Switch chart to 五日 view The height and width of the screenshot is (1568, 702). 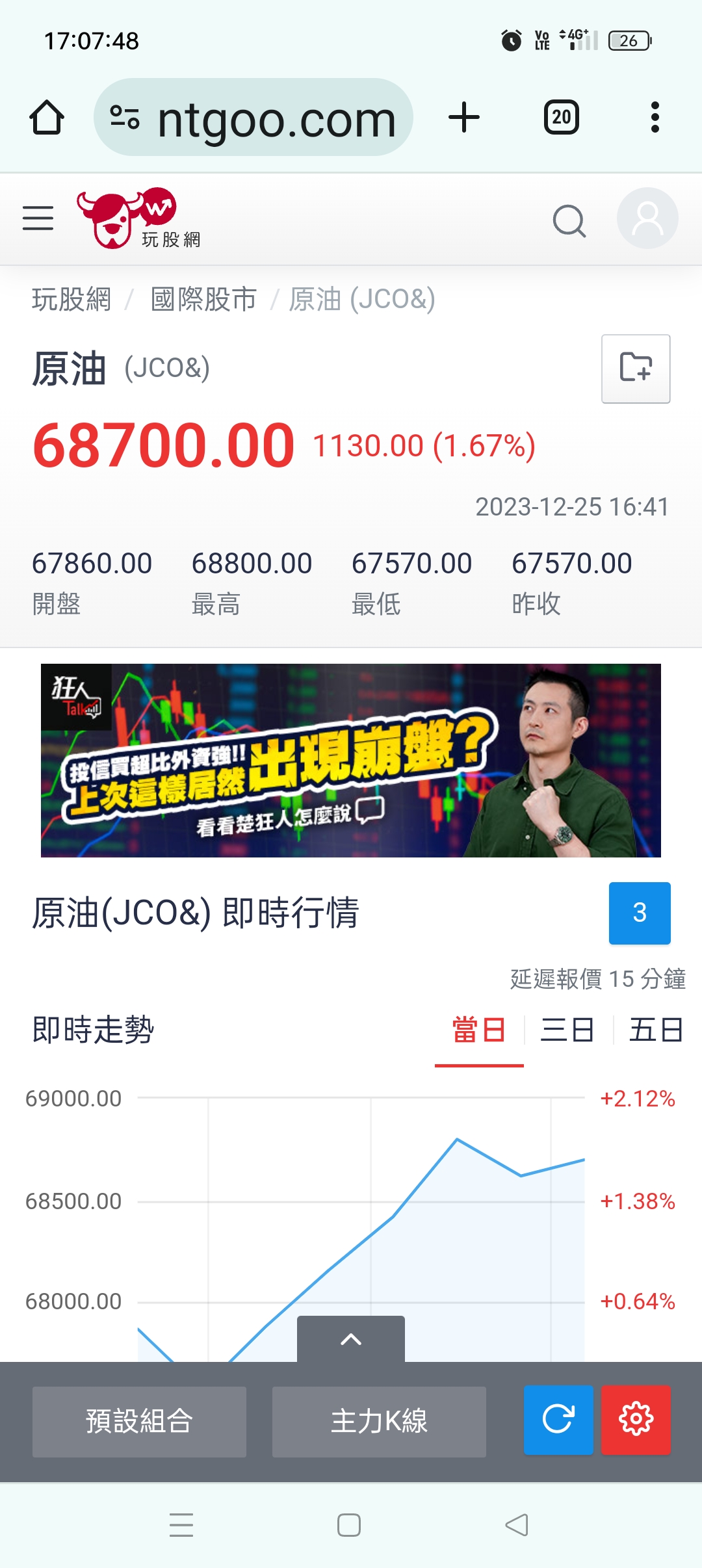coord(656,1030)
